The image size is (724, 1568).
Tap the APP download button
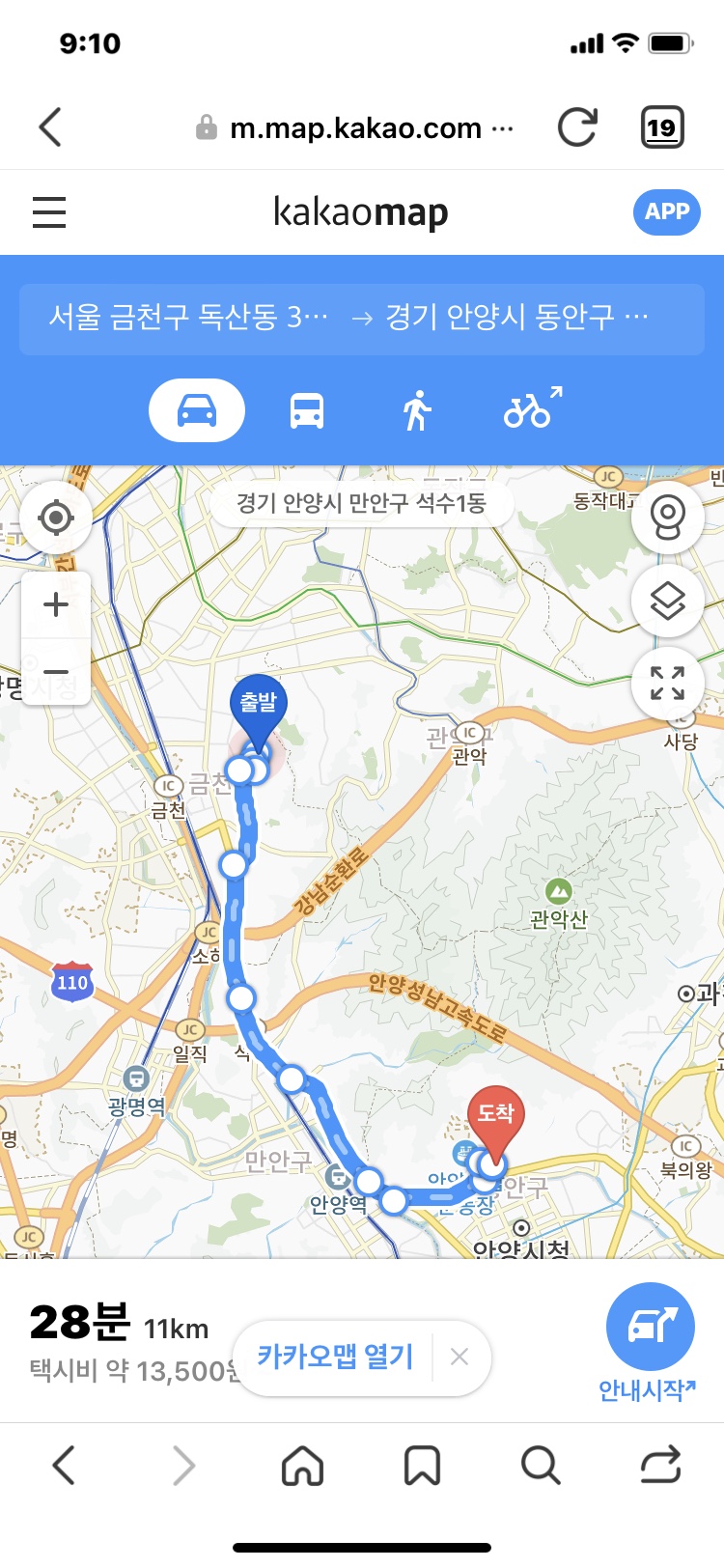[666, 212]
